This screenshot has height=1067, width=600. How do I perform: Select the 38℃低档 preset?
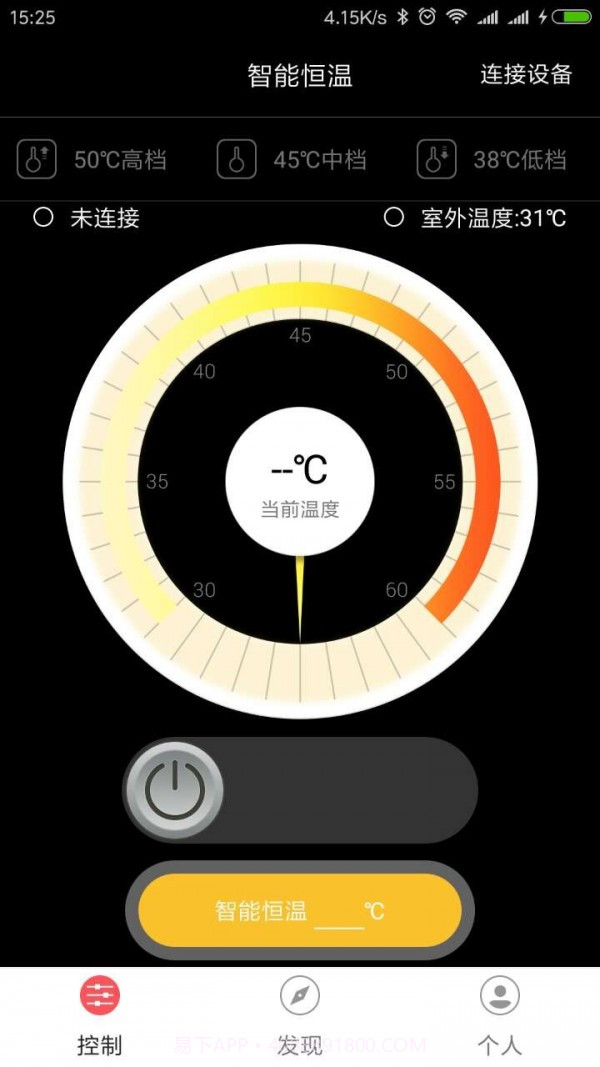[492, 160]
